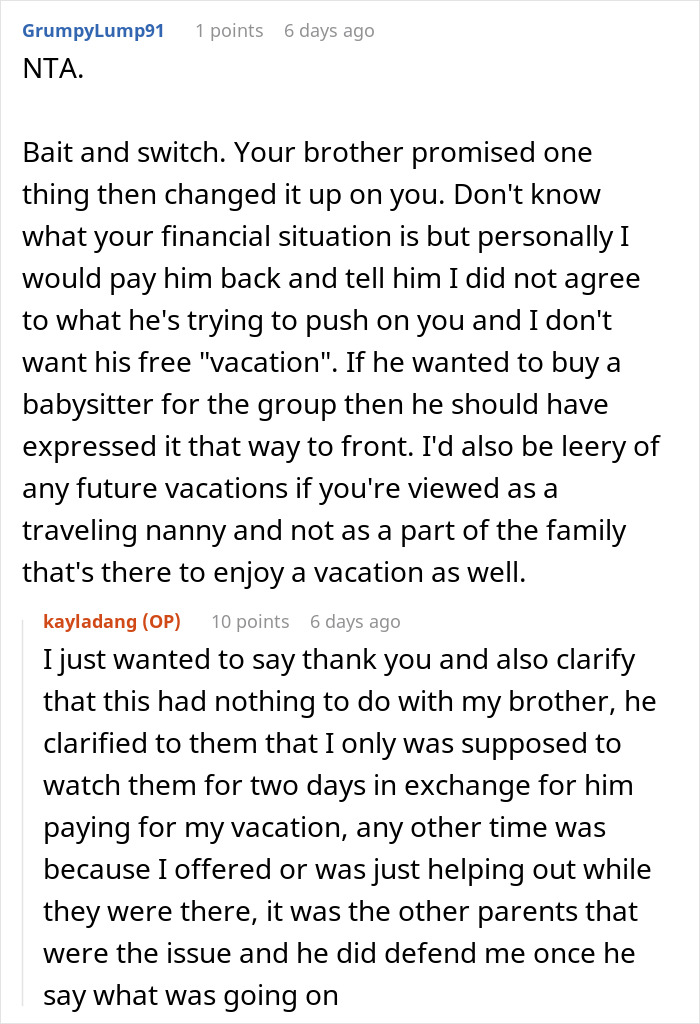Open GrumpyLump91's user profile
700x1024 pixels.
coord(93,31)
